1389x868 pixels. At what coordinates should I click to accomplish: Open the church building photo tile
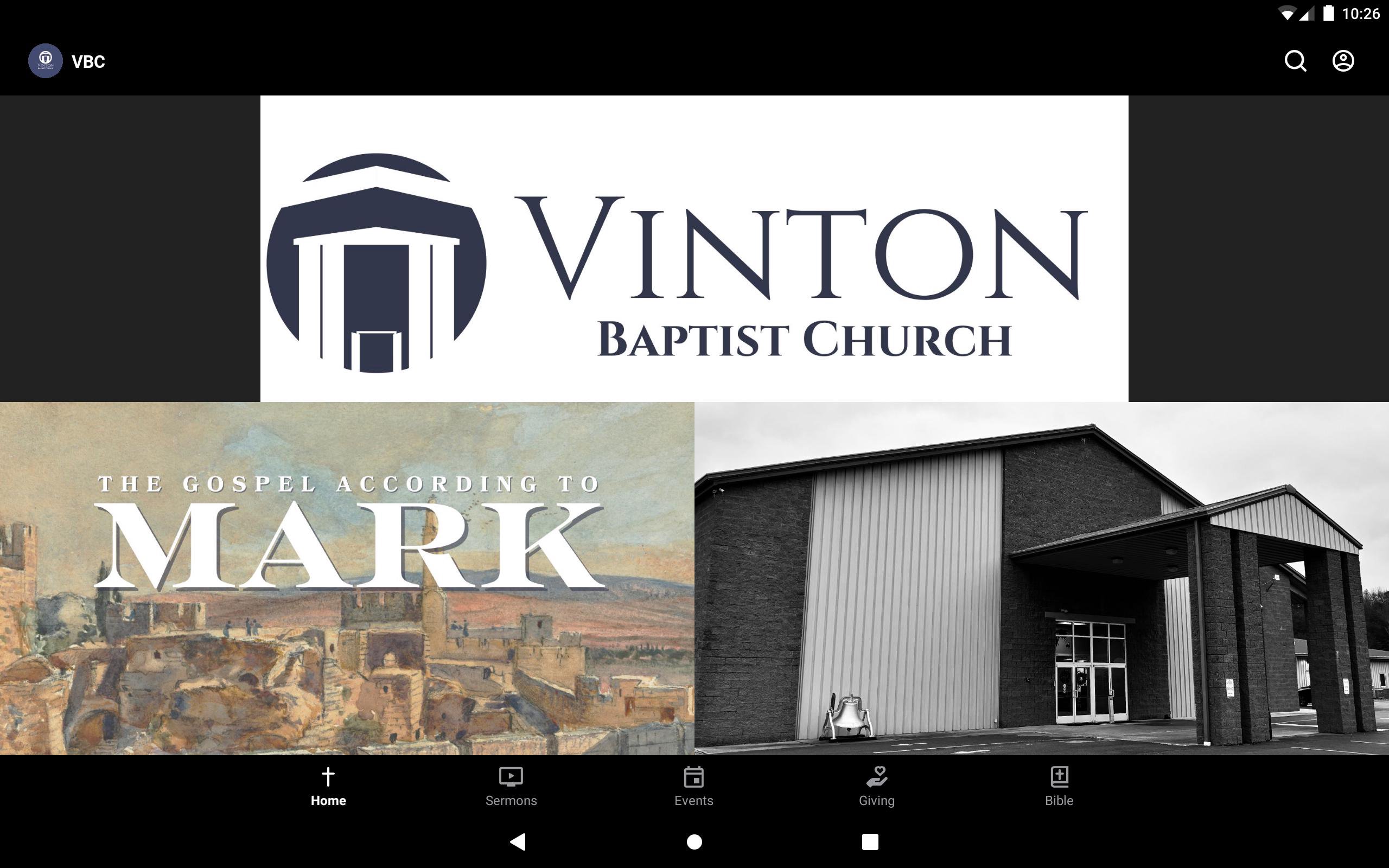(x=1041, y=578)
